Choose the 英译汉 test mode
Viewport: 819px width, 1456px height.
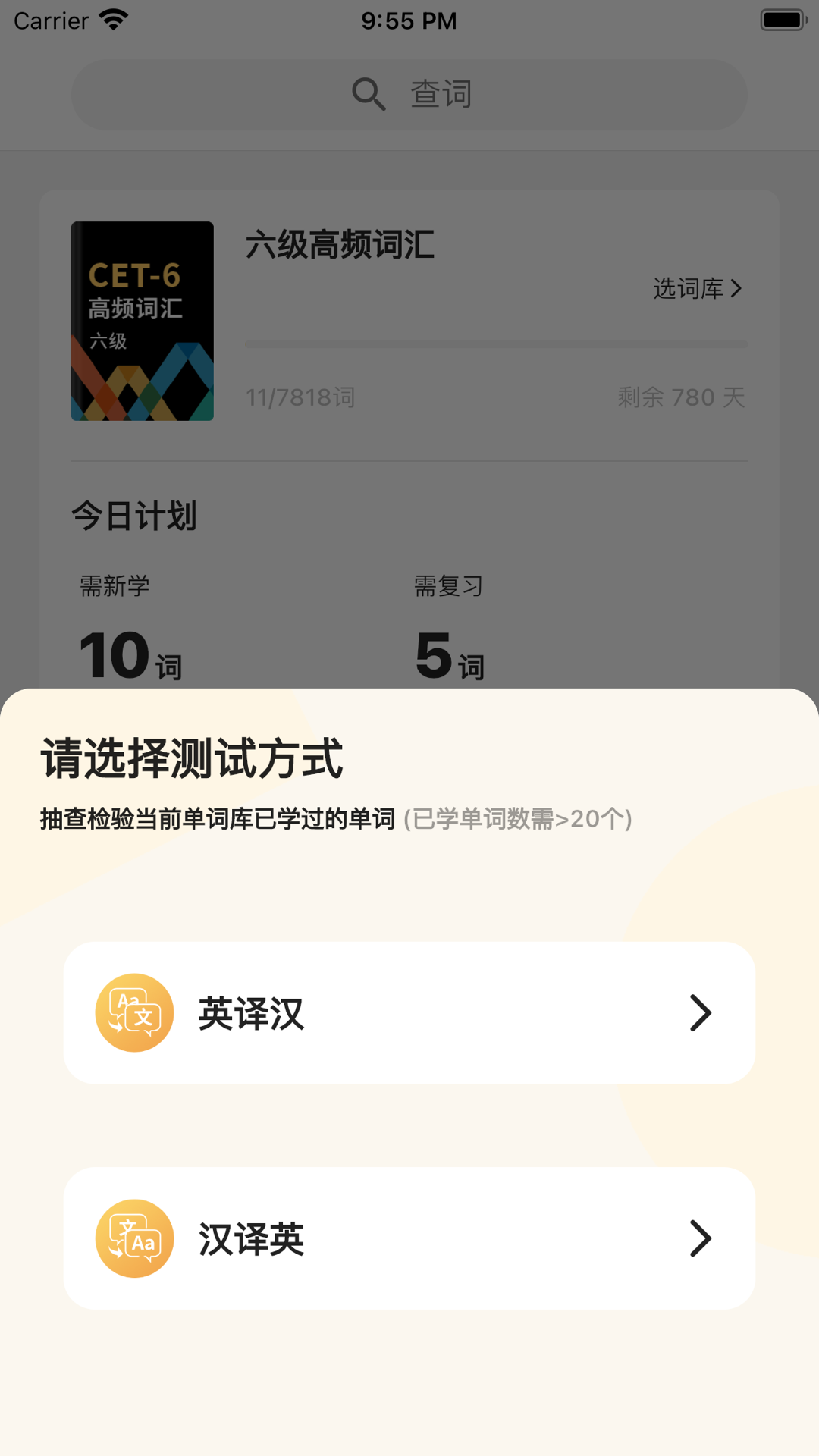(409, 1012)
